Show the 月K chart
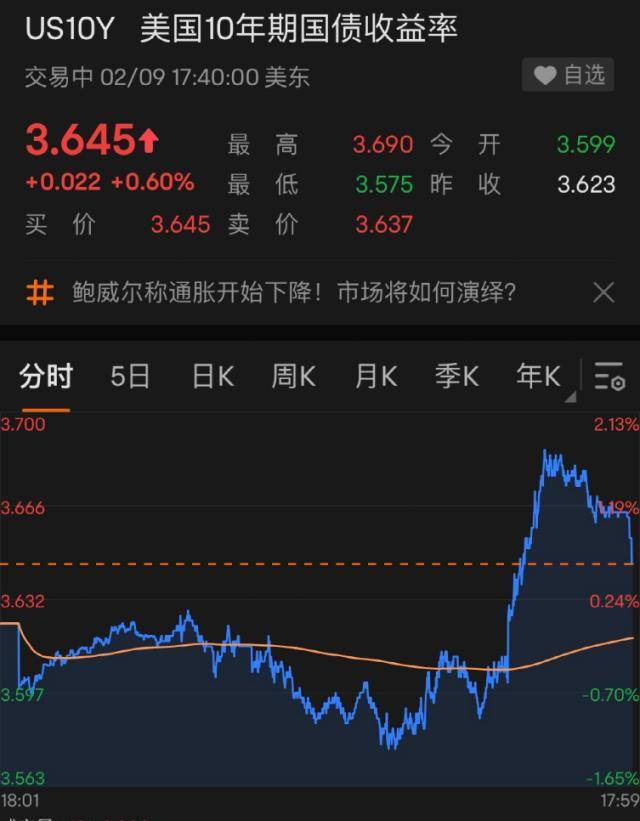Viewport: 640px width, 821px height. (375, 376)
